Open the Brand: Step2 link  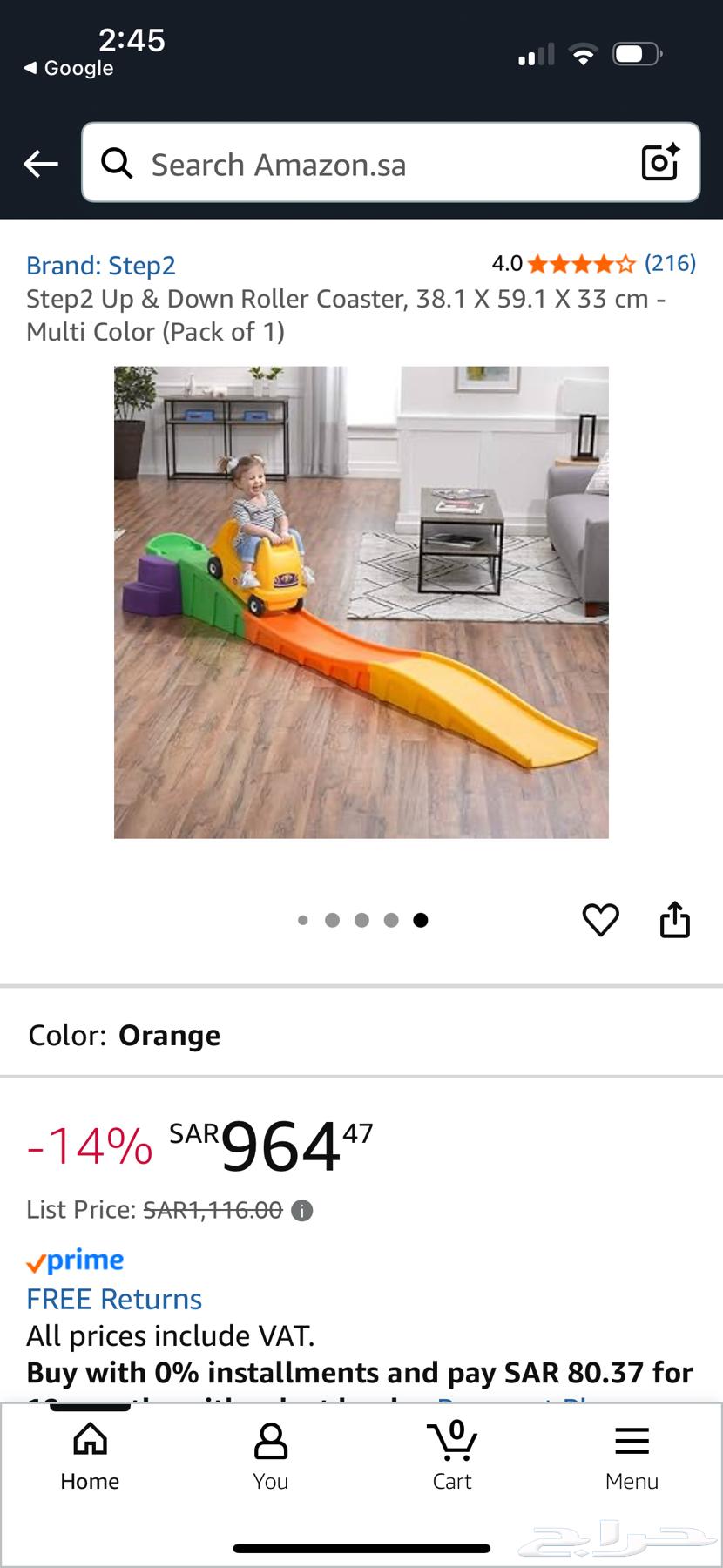(101, 265)
